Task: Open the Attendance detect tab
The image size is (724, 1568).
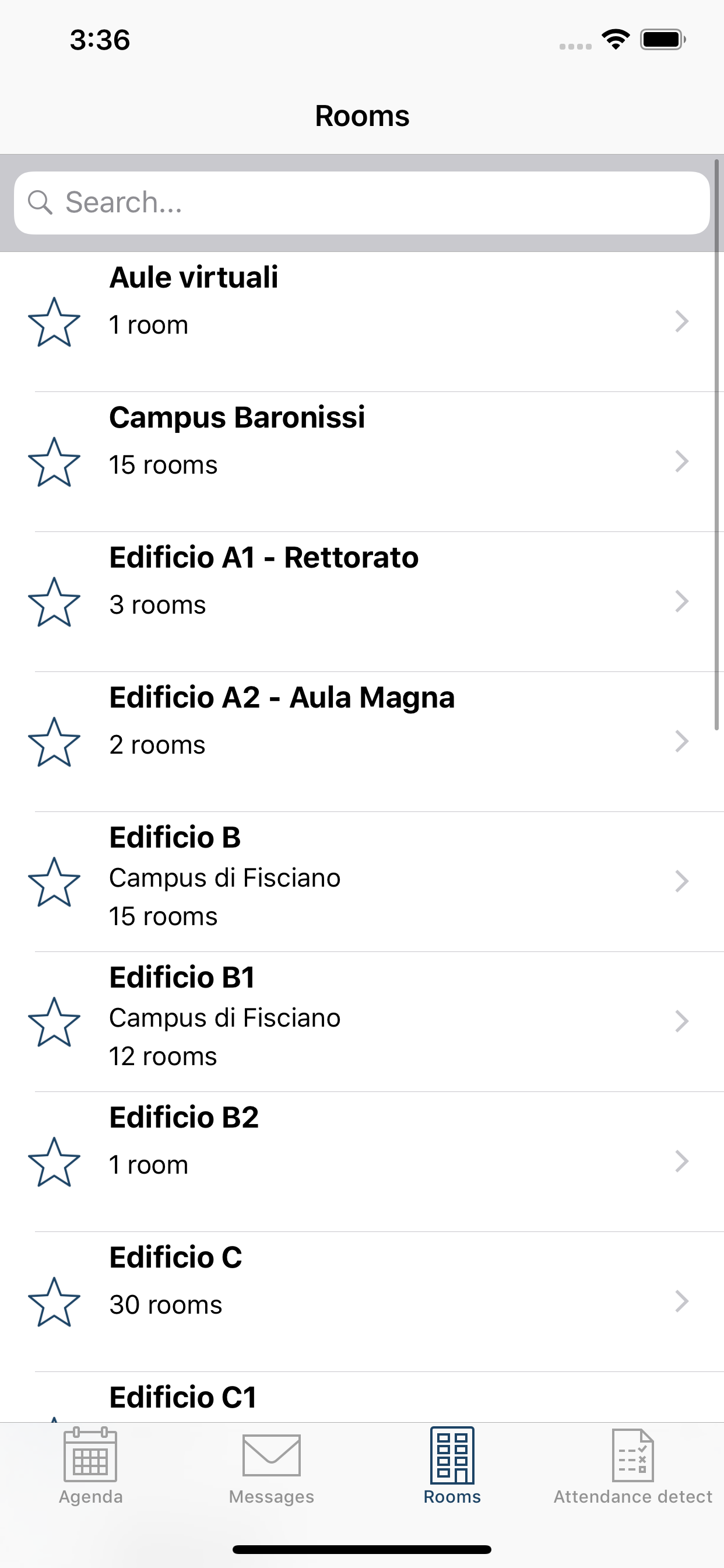Action: (632, 1466)
